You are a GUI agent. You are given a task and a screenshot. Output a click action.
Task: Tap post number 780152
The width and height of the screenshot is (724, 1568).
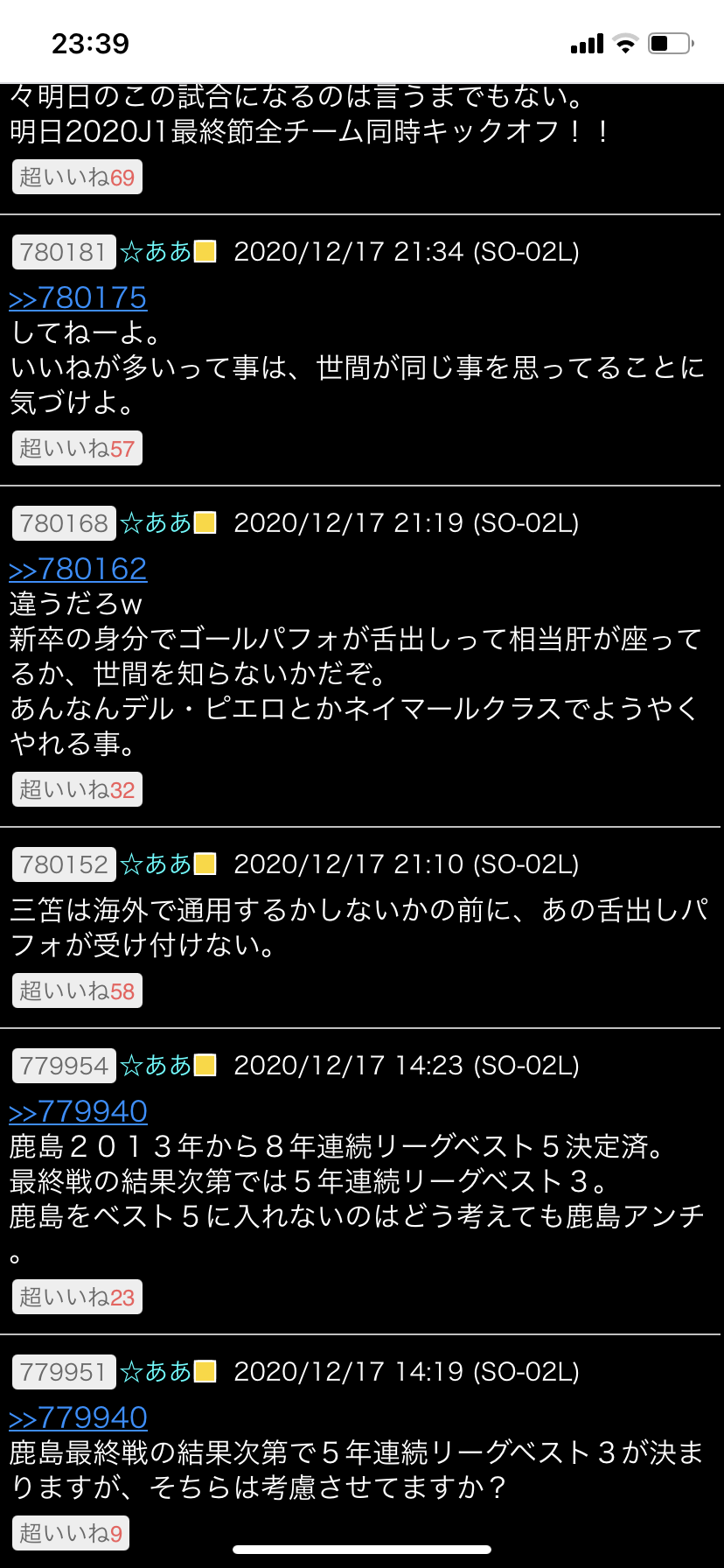click(64, 864)
